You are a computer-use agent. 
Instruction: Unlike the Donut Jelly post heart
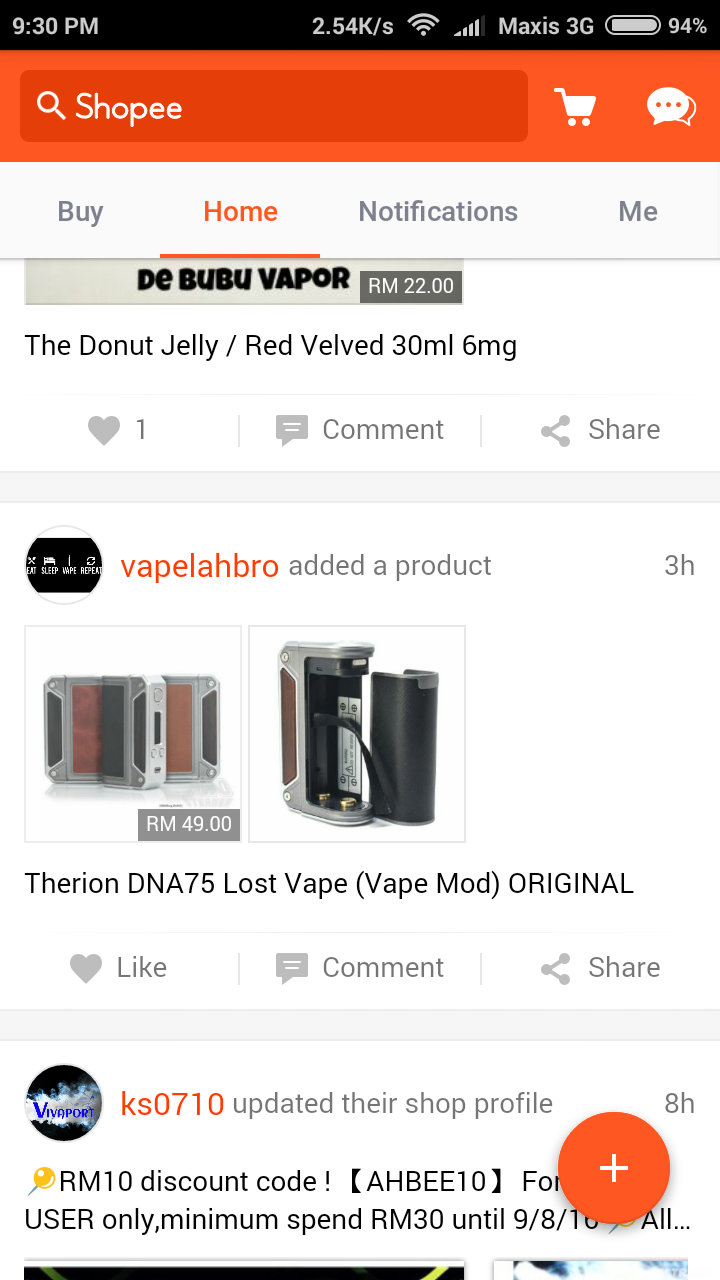(x=103, y=429)
